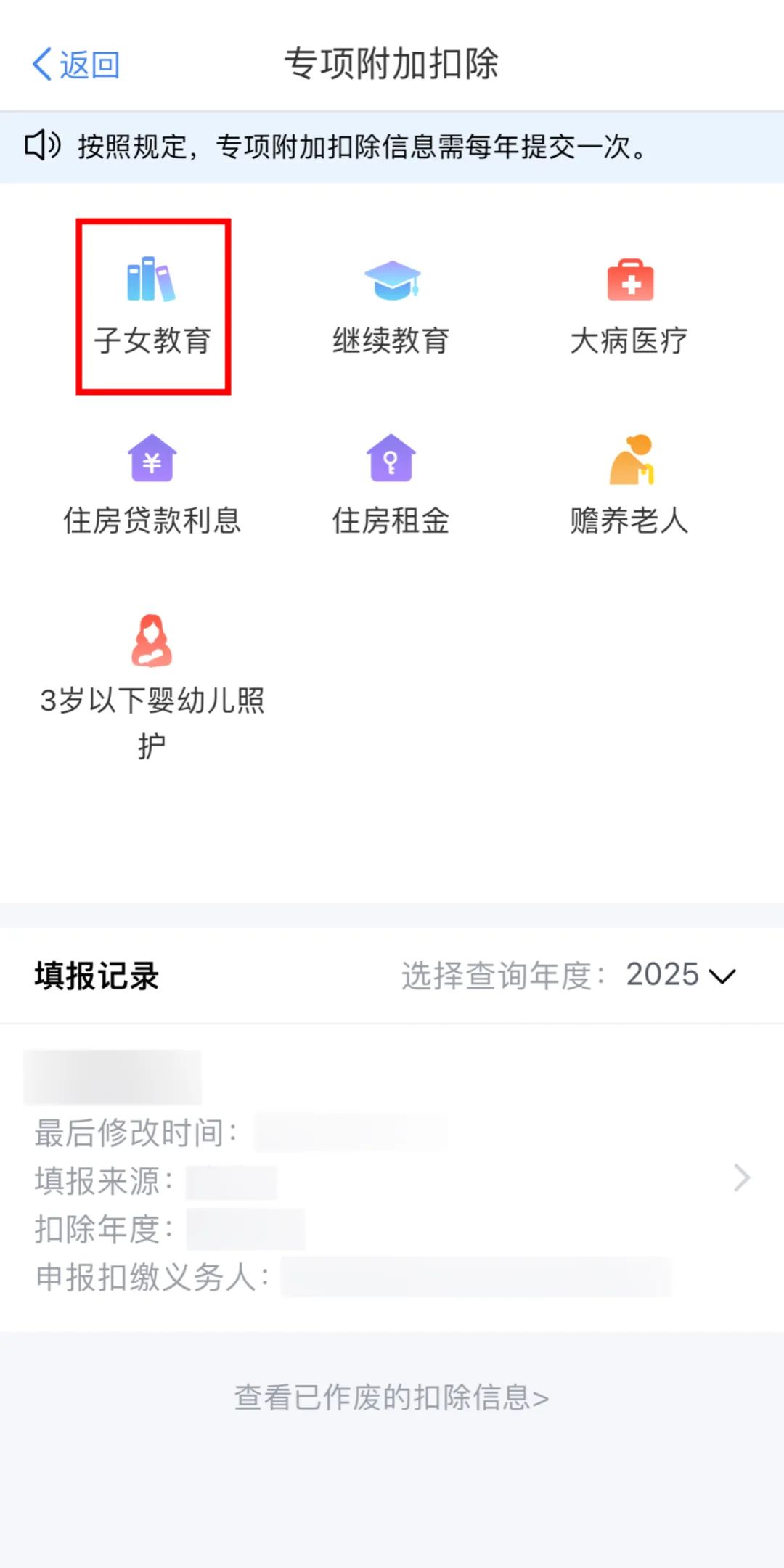The width and height of the screenshot is (784, 1568).
Task: Open 大病医疗 deduction
Action: [629, 306]
